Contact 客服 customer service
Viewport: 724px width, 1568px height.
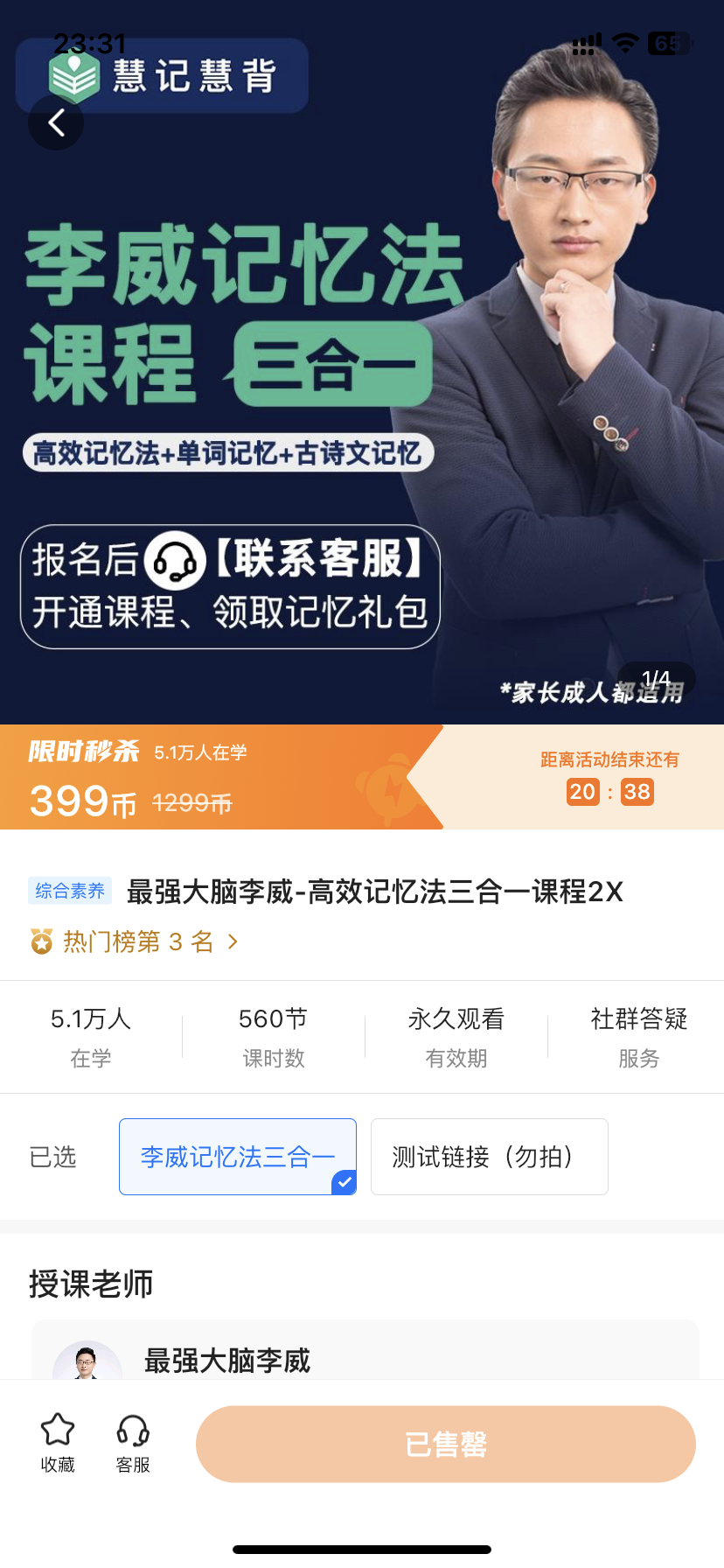[133, 1442]
